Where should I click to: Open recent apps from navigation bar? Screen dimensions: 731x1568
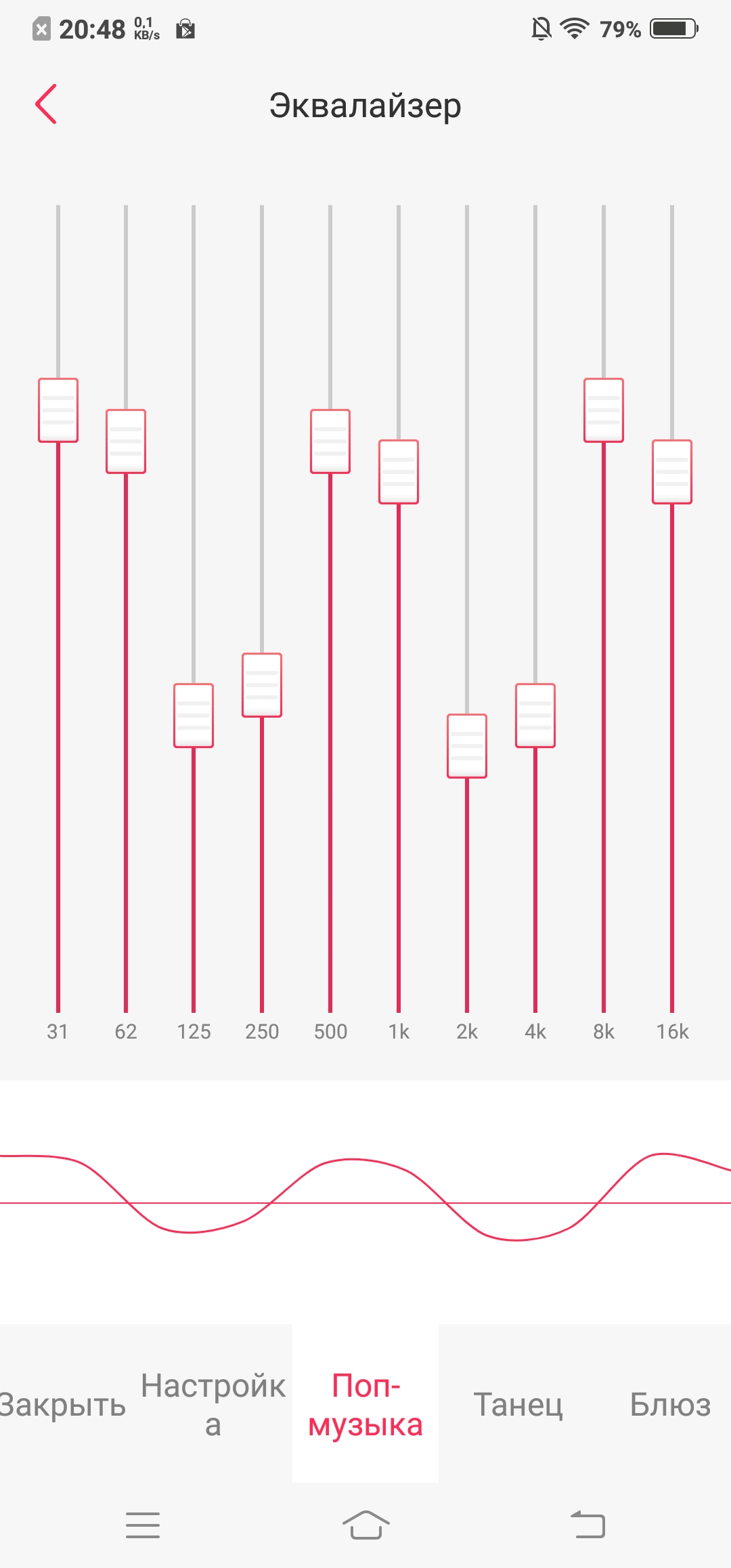click(143, 1525)
